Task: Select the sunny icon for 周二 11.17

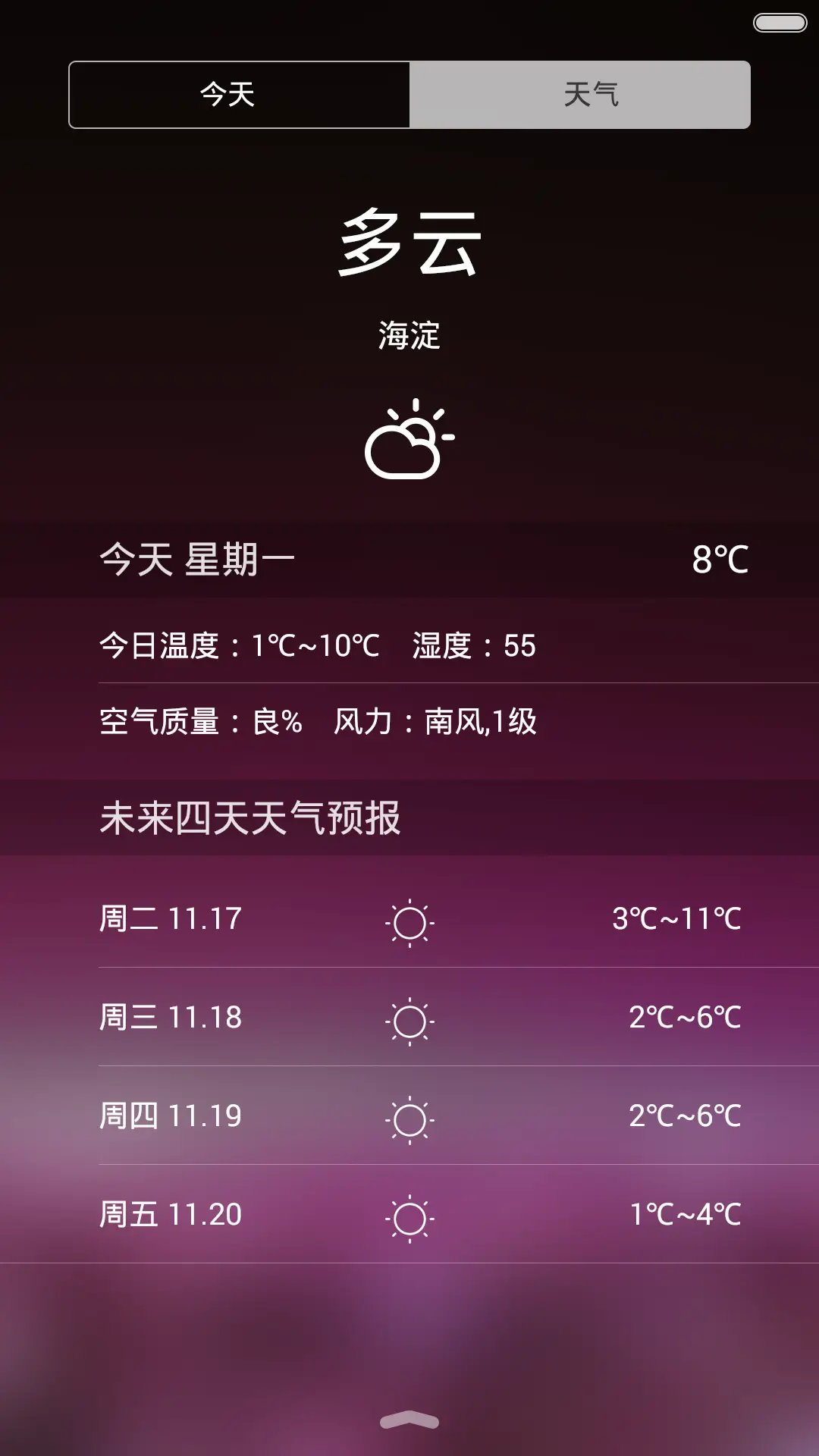Action: point(410,920)
